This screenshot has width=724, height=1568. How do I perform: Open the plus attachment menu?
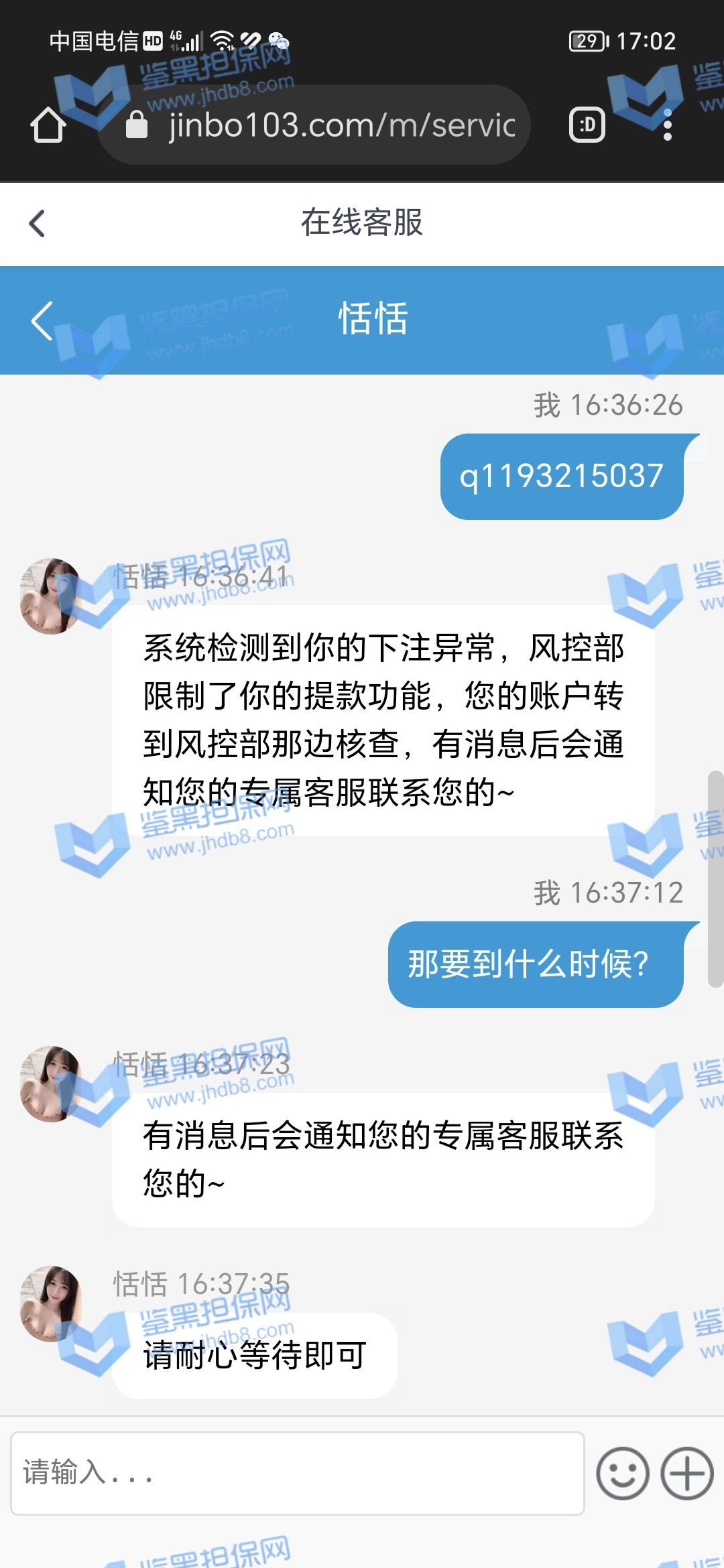686,1473
